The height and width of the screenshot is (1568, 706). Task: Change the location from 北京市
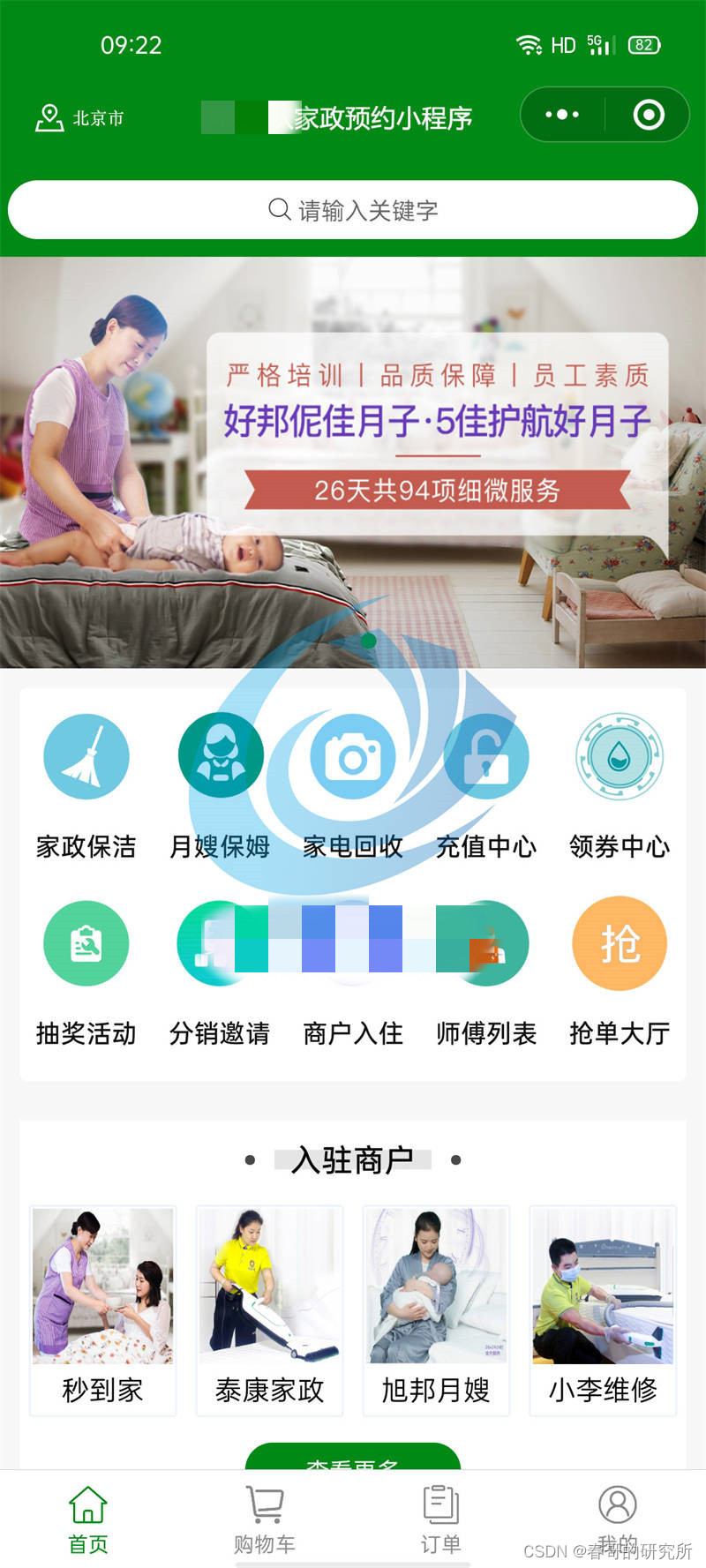click(x=79, y=117)
